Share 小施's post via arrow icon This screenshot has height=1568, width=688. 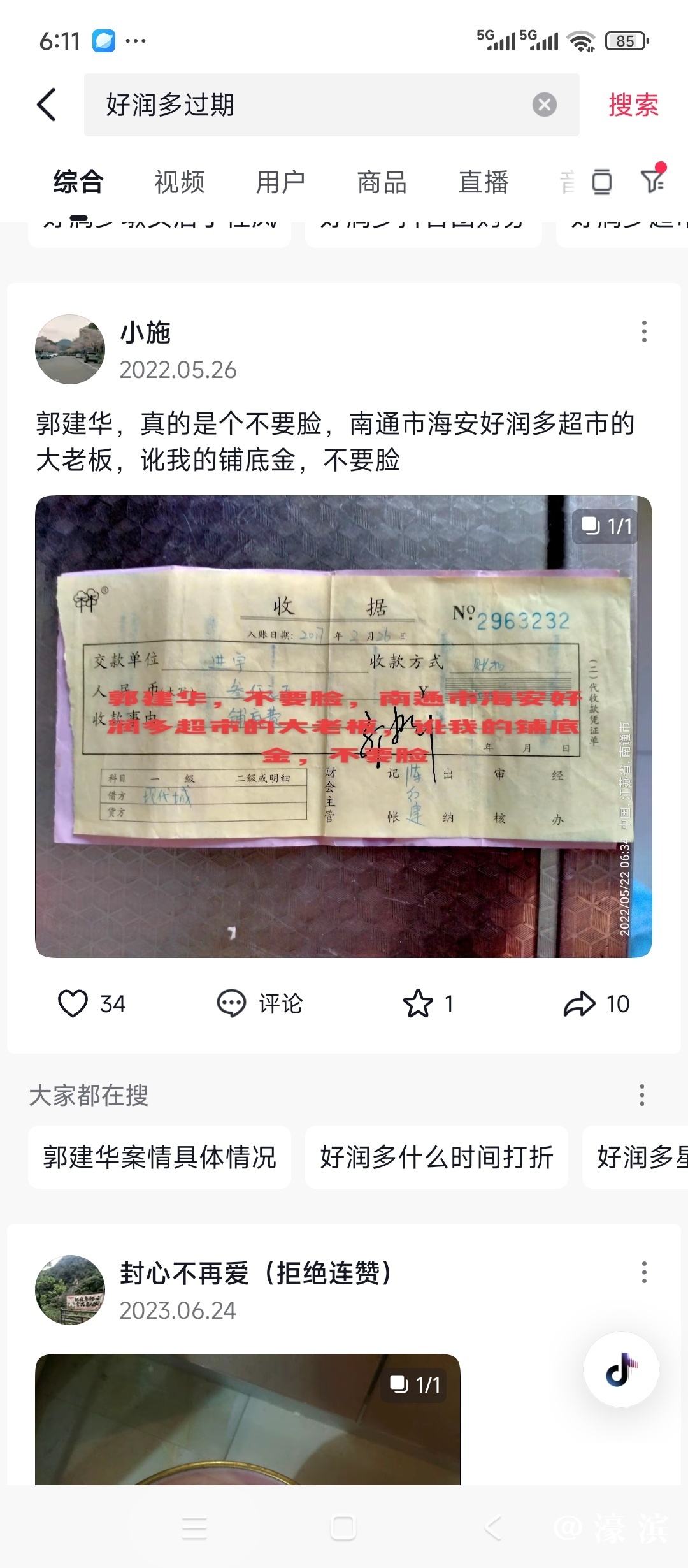(579, 1003)
